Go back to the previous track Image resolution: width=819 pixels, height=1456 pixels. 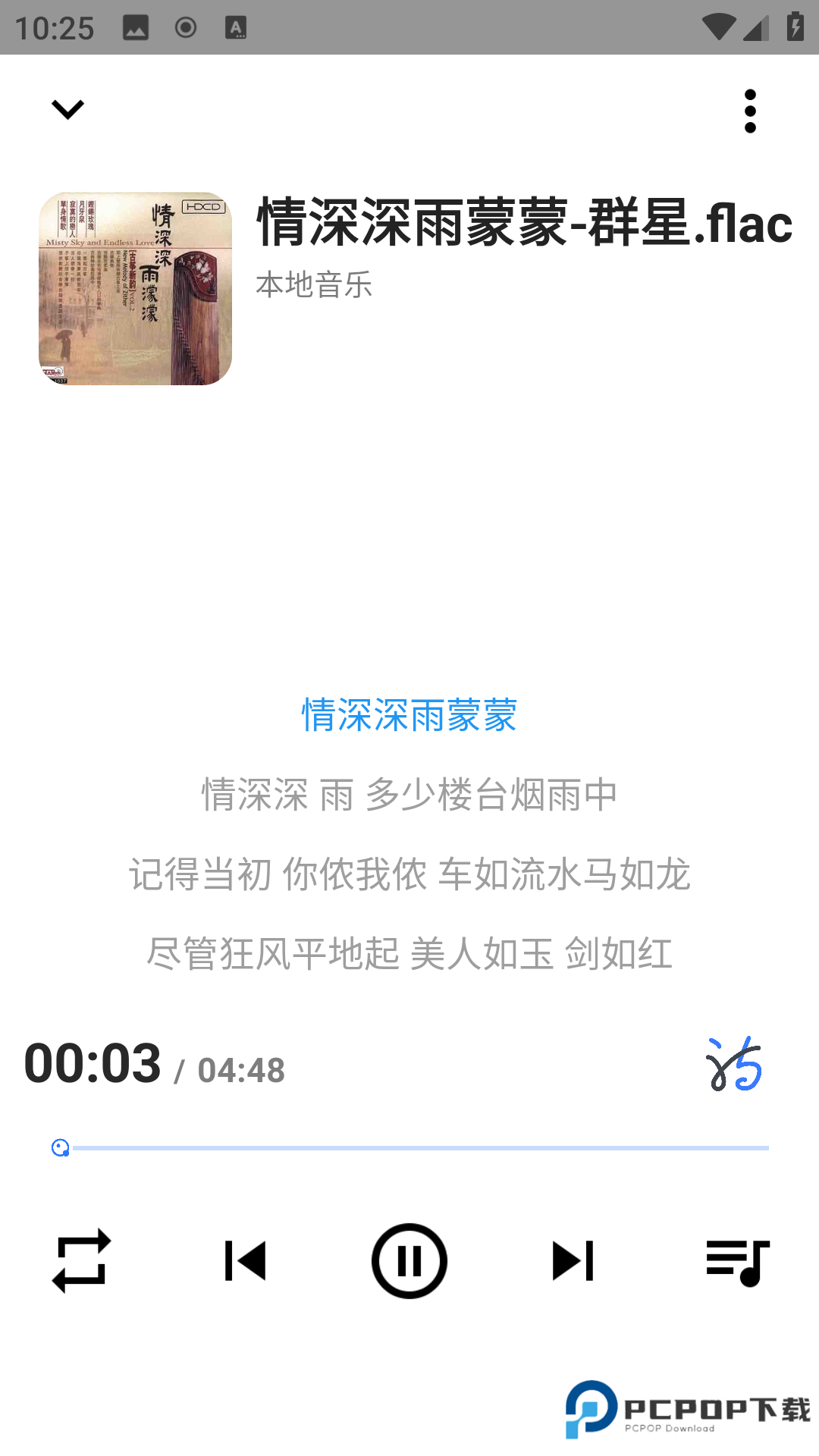click(246, 1259)
